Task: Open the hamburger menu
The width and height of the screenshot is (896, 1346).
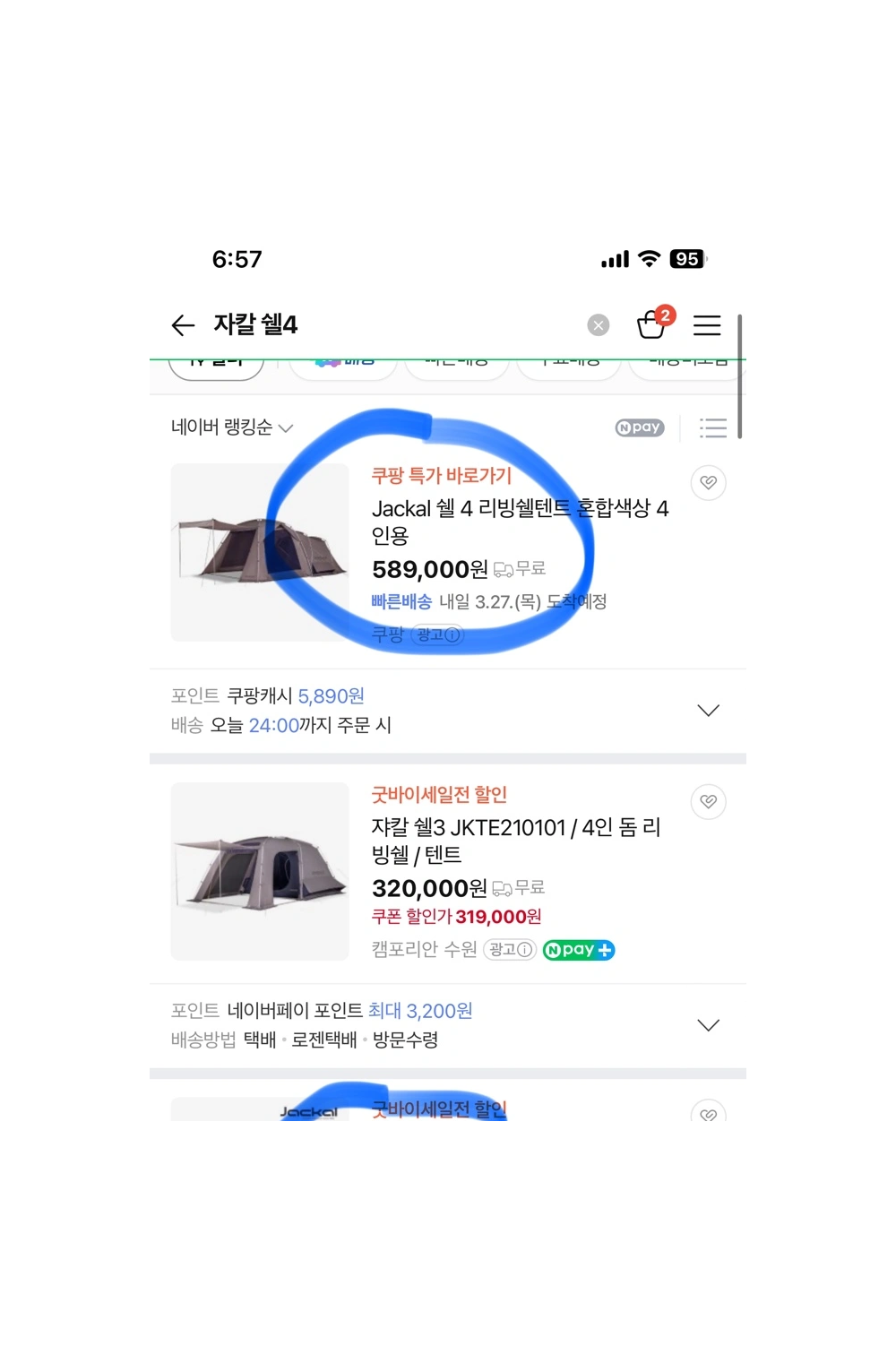Action: [707, 325]
